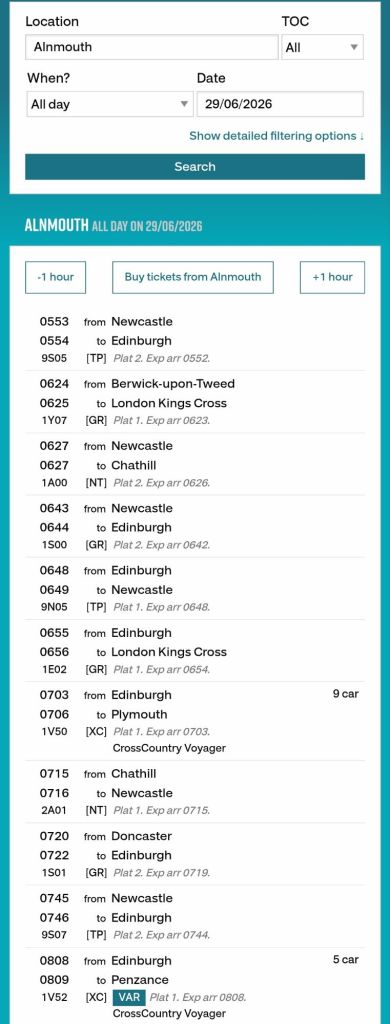Buy tickets from Alnmouth
Image resolution: width=390 pixels, height=1024 pixels.
pos(193,277)
